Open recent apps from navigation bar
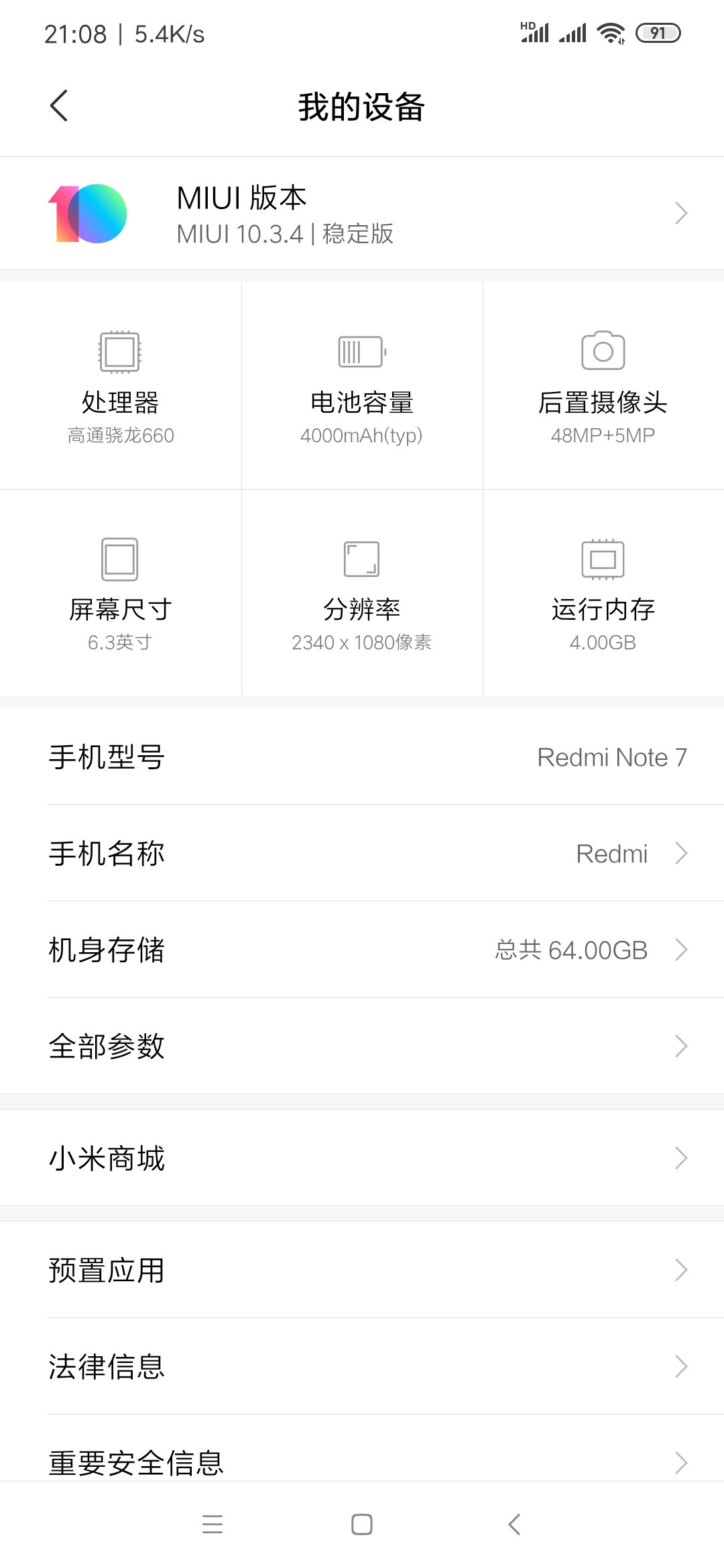This screenshot has width=724, height=1568. pos(213,1524)
